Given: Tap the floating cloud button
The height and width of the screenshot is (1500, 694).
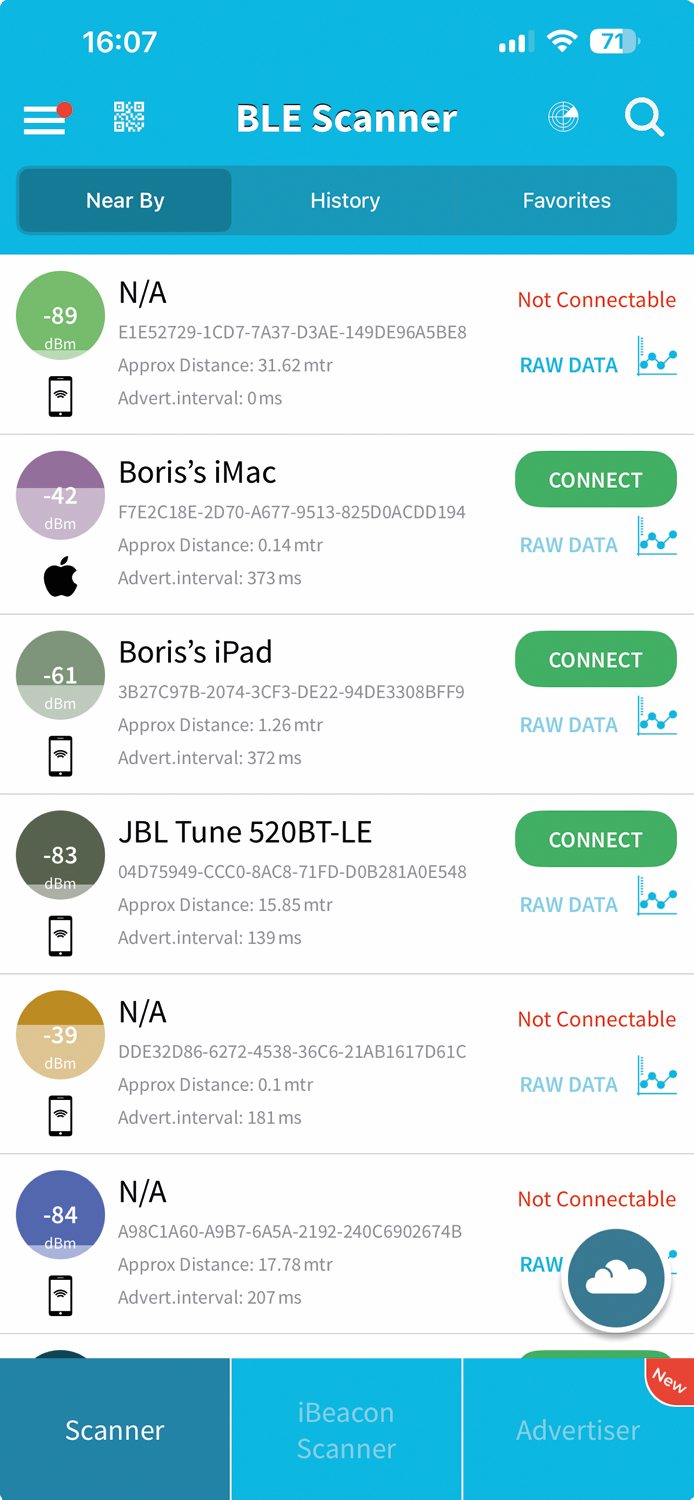Looking at the screenshot, I should pyautogui.click(x=616, y=1280).
